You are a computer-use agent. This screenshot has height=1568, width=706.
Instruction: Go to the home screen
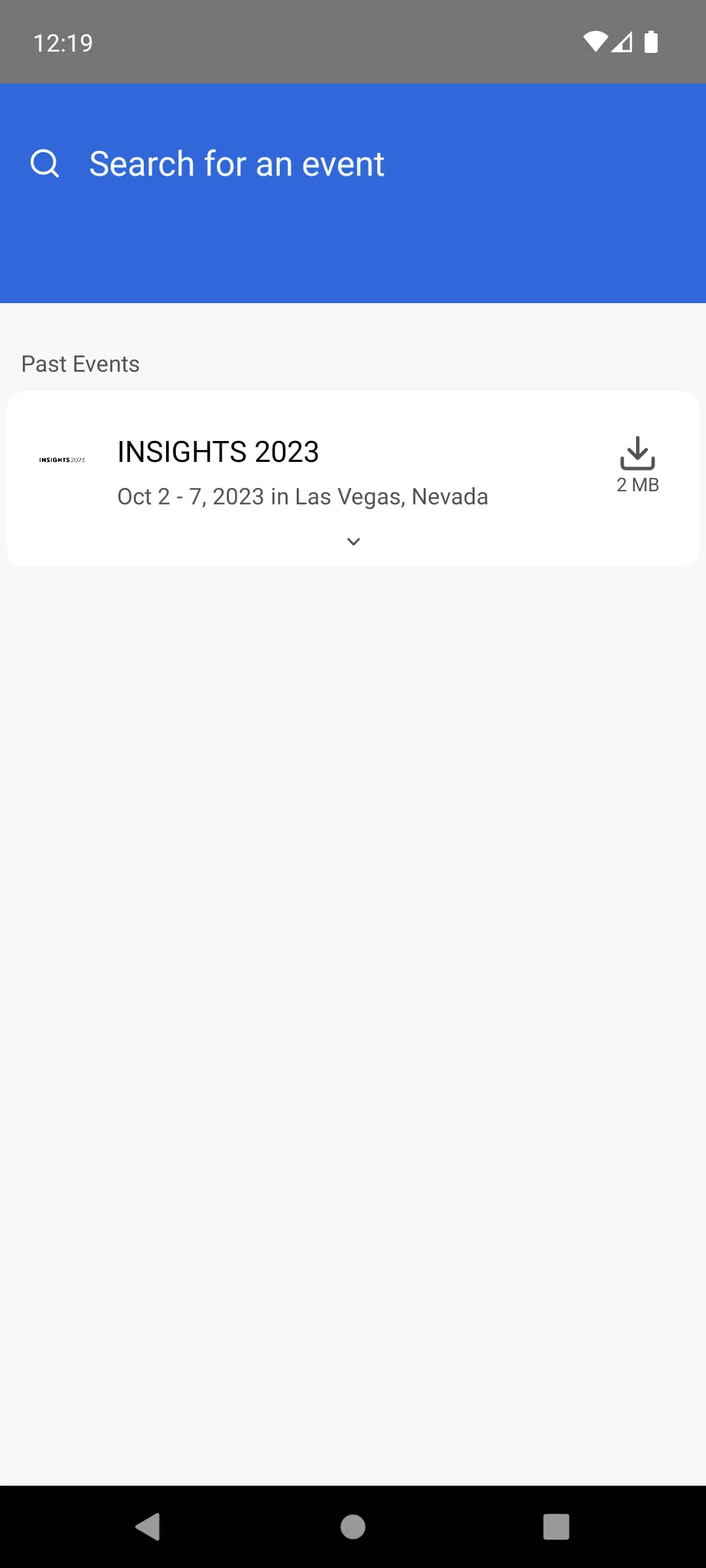tap(353, 1527)
